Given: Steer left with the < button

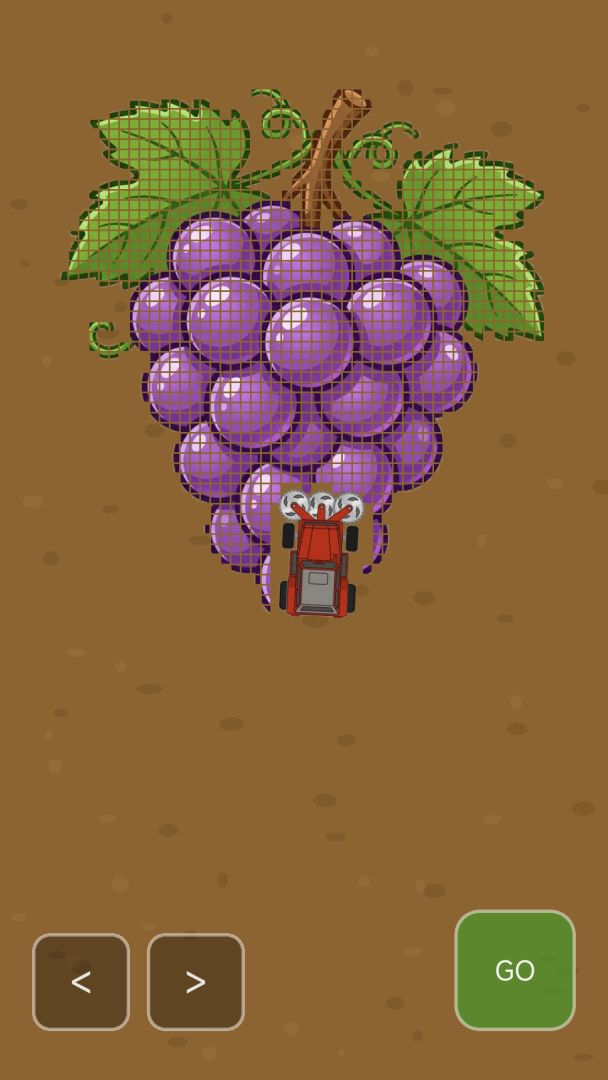Looking at the screenshot, I should [x=81, y=982].
